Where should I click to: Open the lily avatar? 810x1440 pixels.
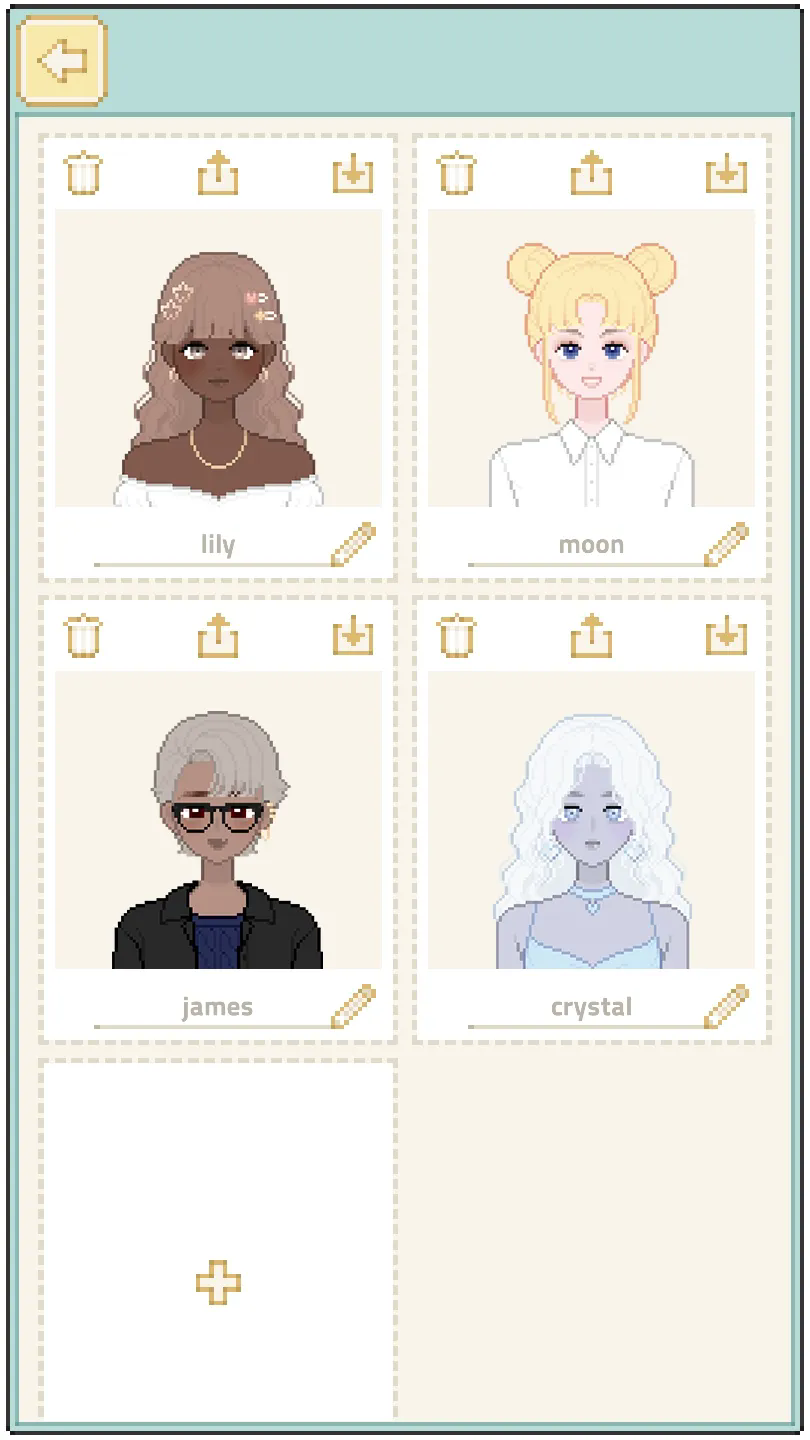coord(218,358)
